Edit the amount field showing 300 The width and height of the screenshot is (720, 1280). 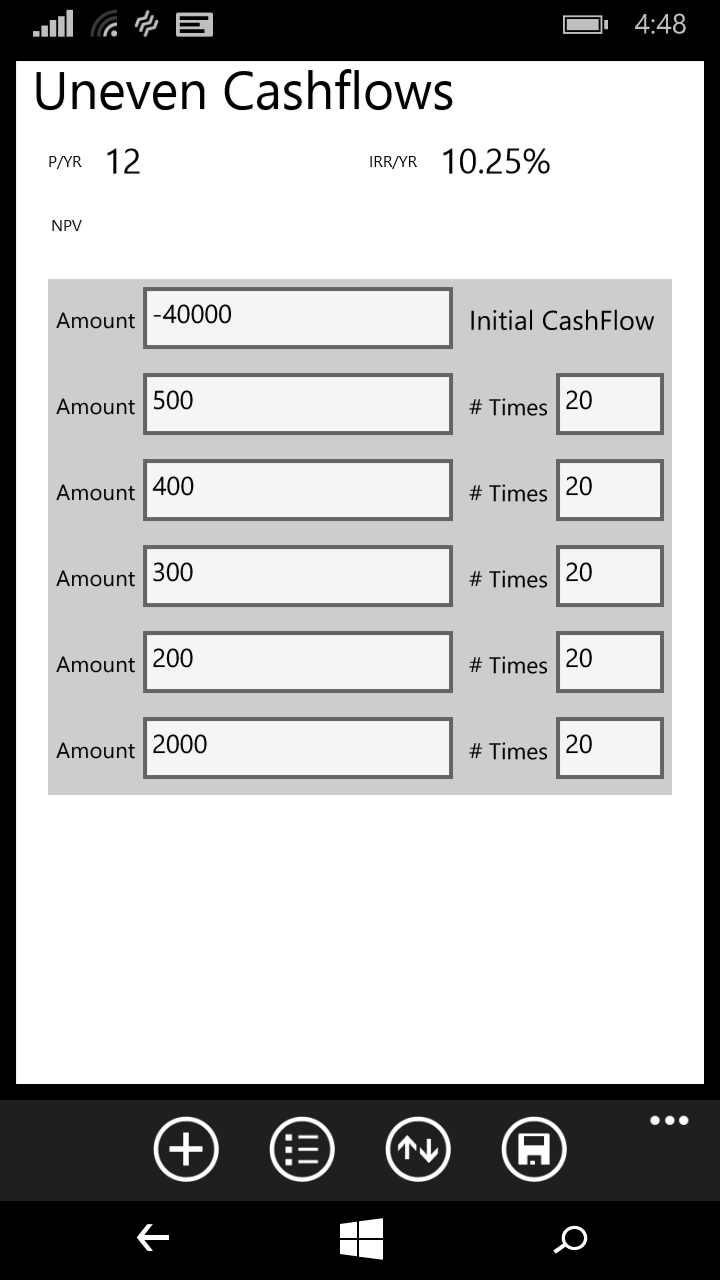298,576
